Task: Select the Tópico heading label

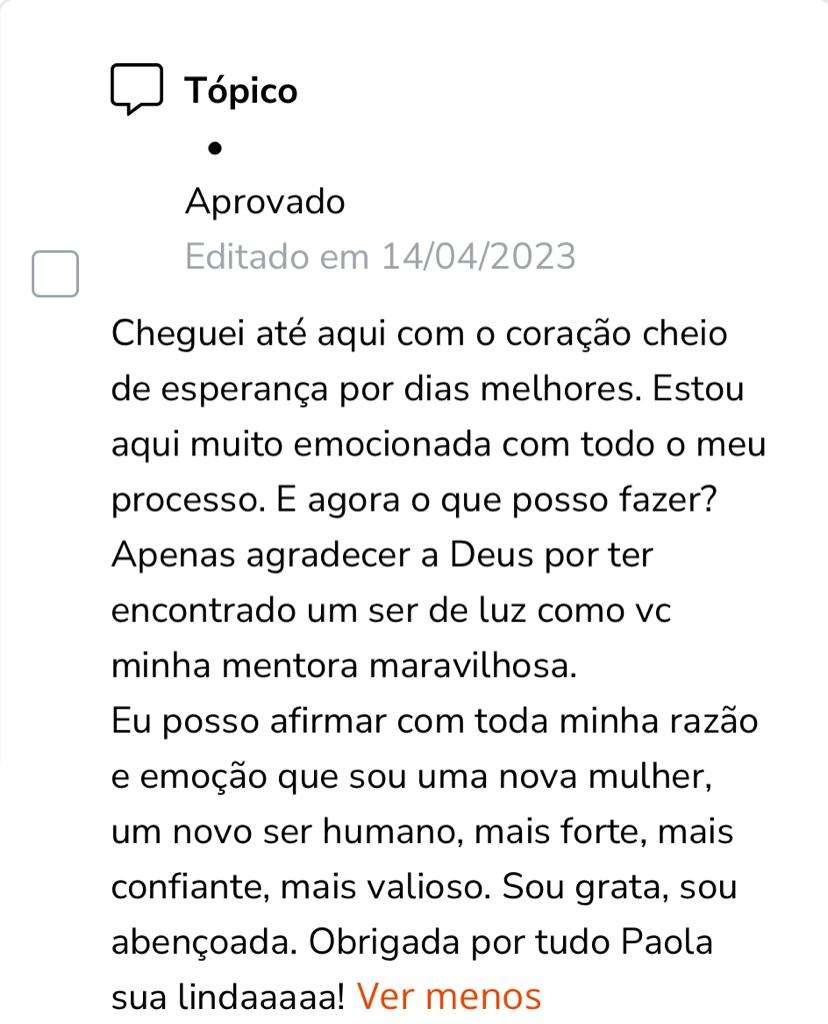Action: [x=240, y=88]
